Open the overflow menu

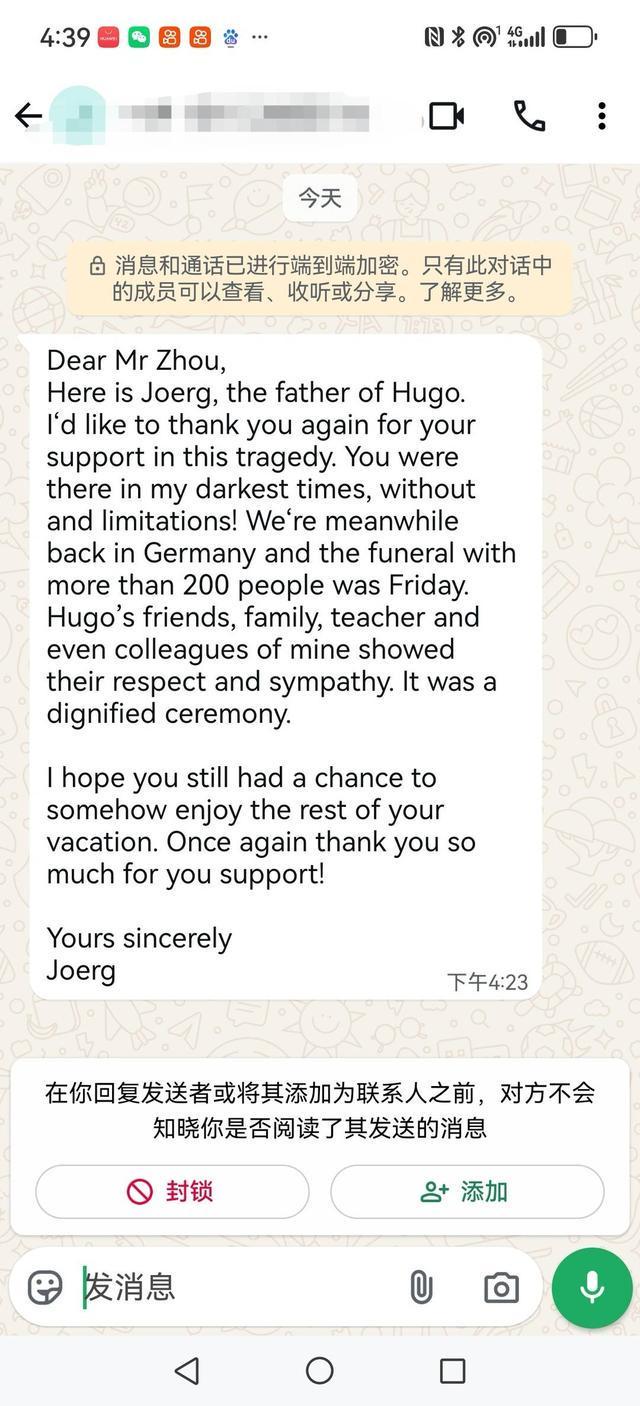(601, 116)
